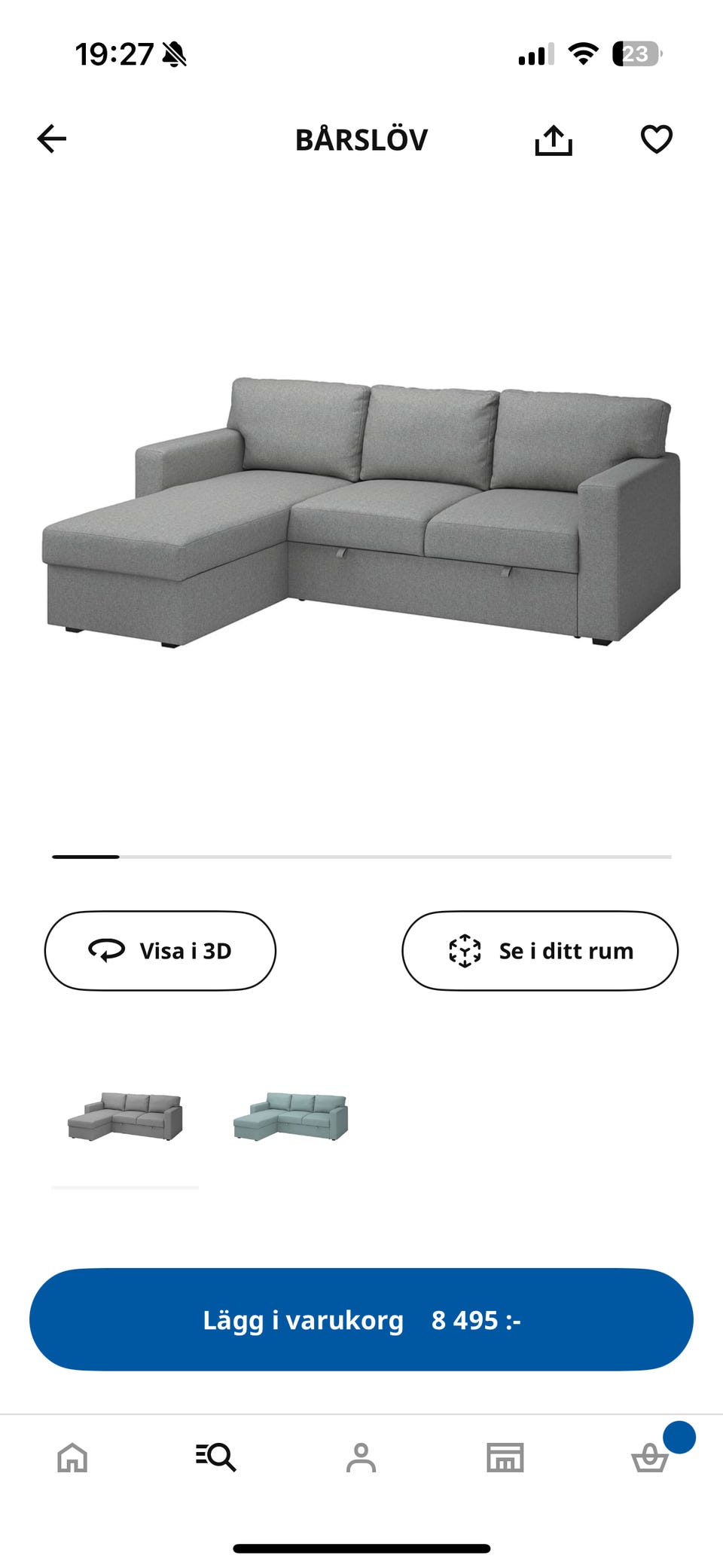Open the Home tab in bottom navigation
This screenshot has height=1568, width=723.
click(x=72, y=1458)
